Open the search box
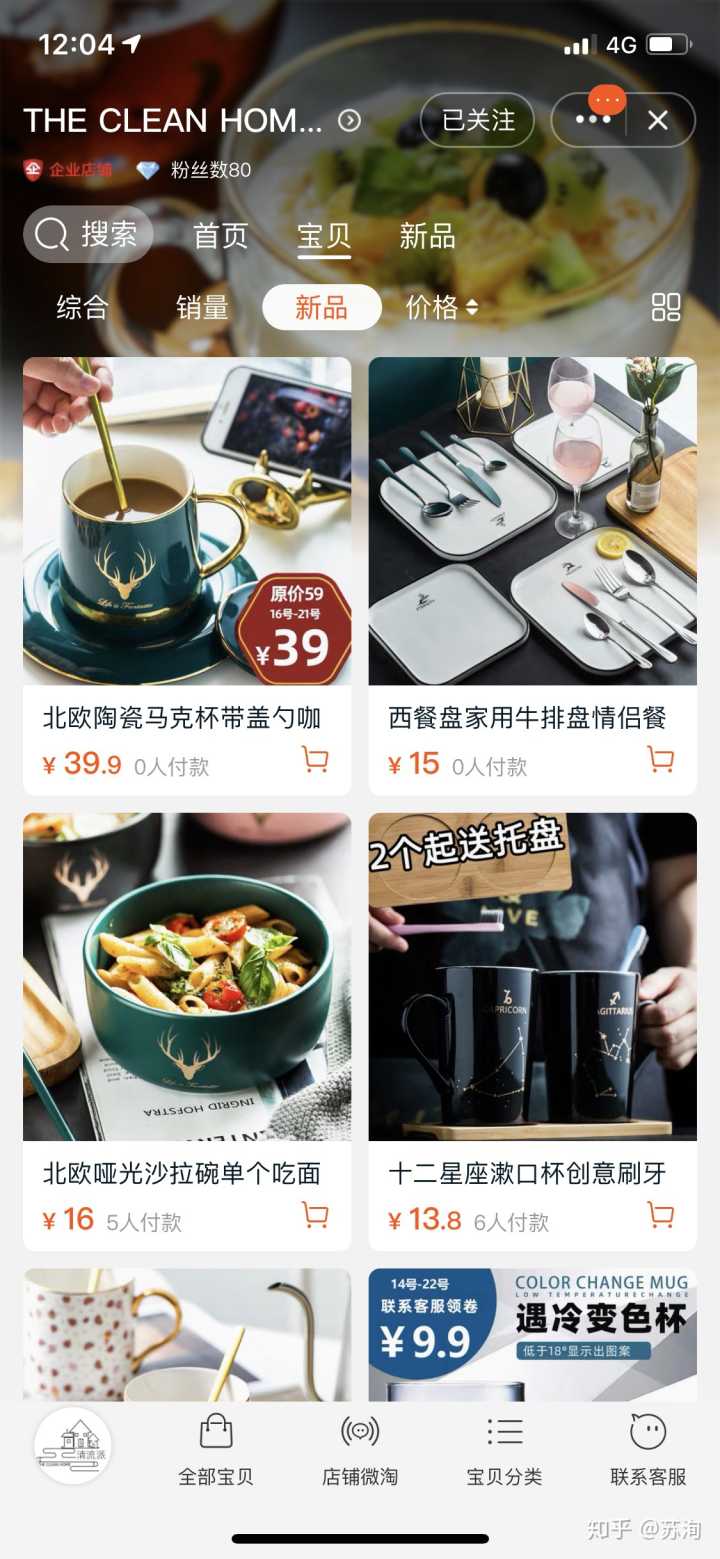Screen dimensions: 720x1559 (88, 235)
